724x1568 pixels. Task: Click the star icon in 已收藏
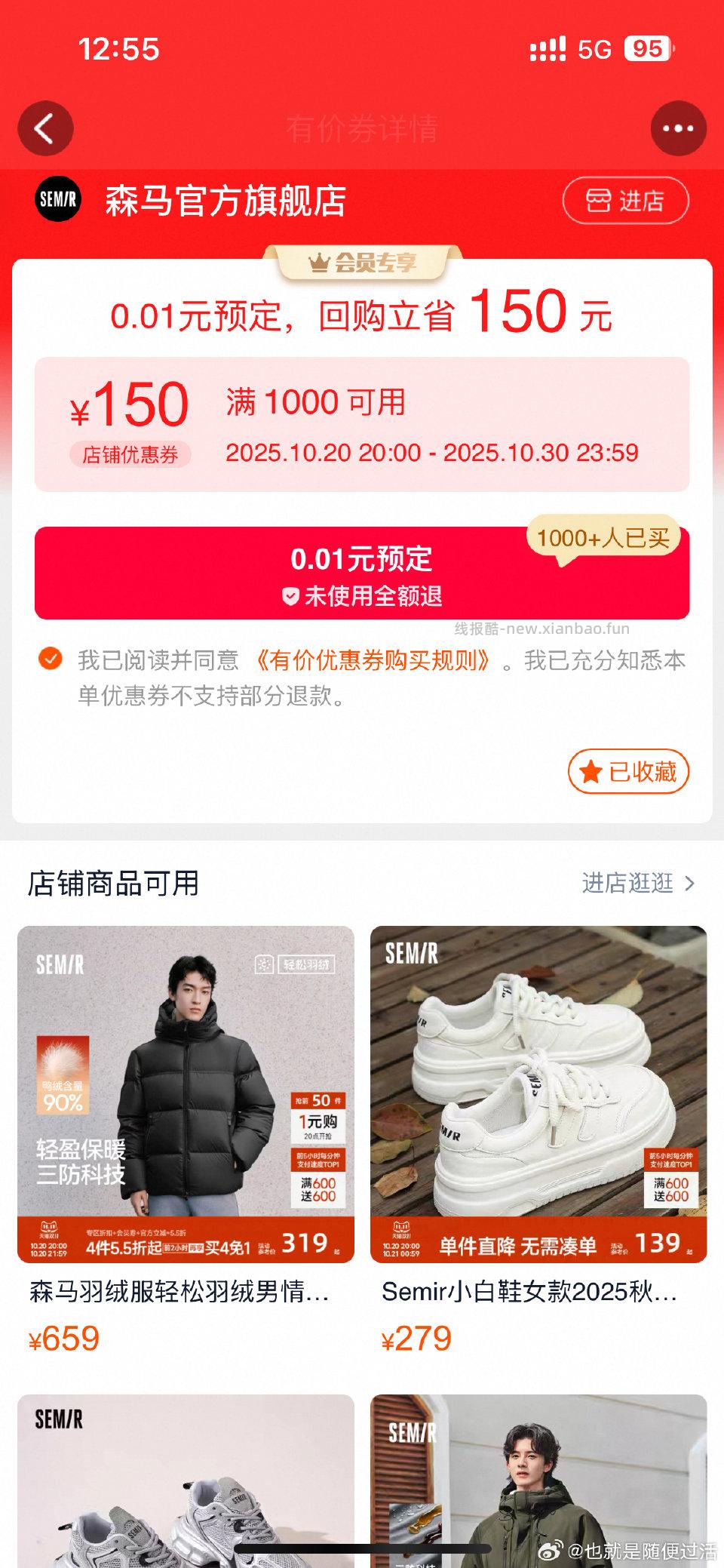[x=591, y=772]
